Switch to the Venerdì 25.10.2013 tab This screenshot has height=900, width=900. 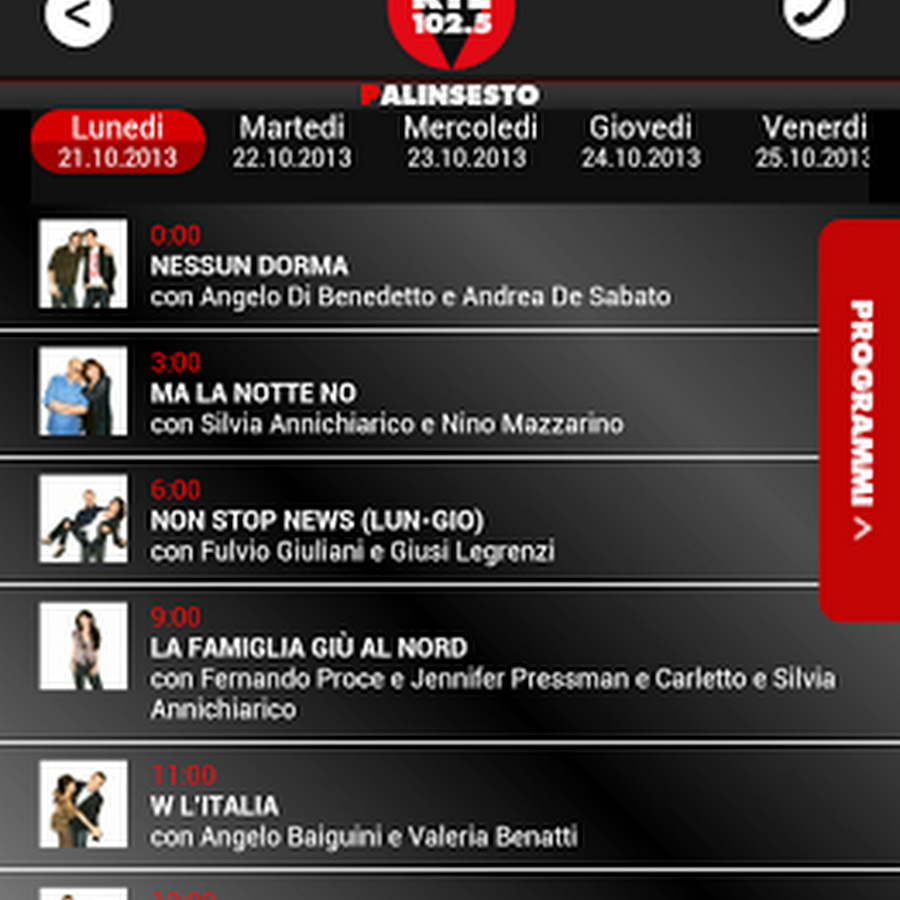point(812,142)
